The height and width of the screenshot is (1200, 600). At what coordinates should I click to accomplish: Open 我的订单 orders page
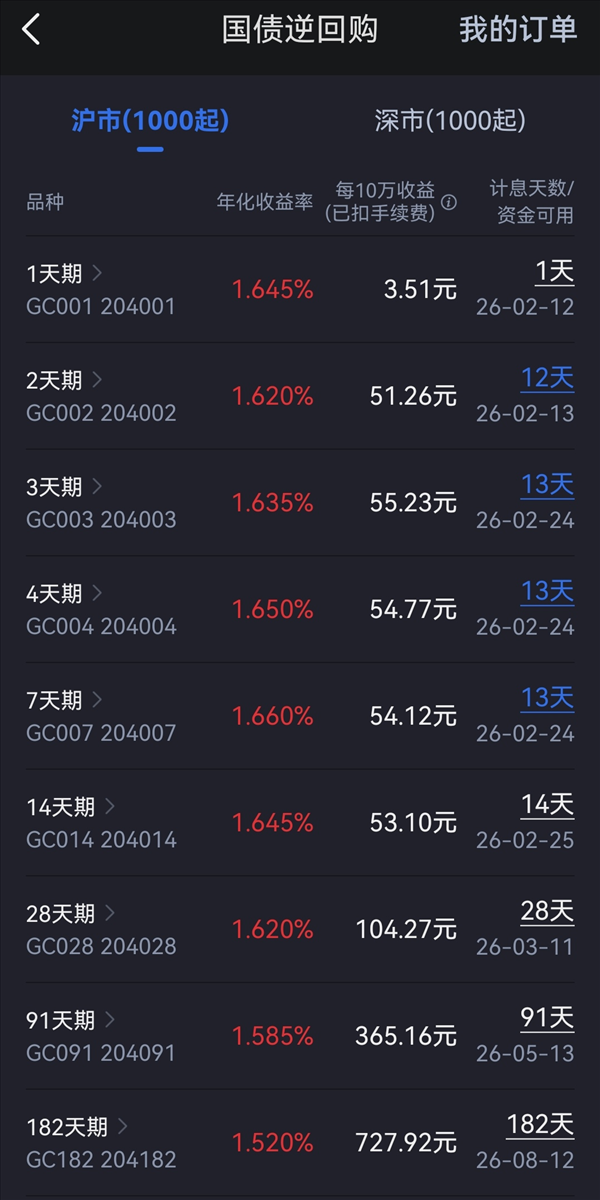518,30
